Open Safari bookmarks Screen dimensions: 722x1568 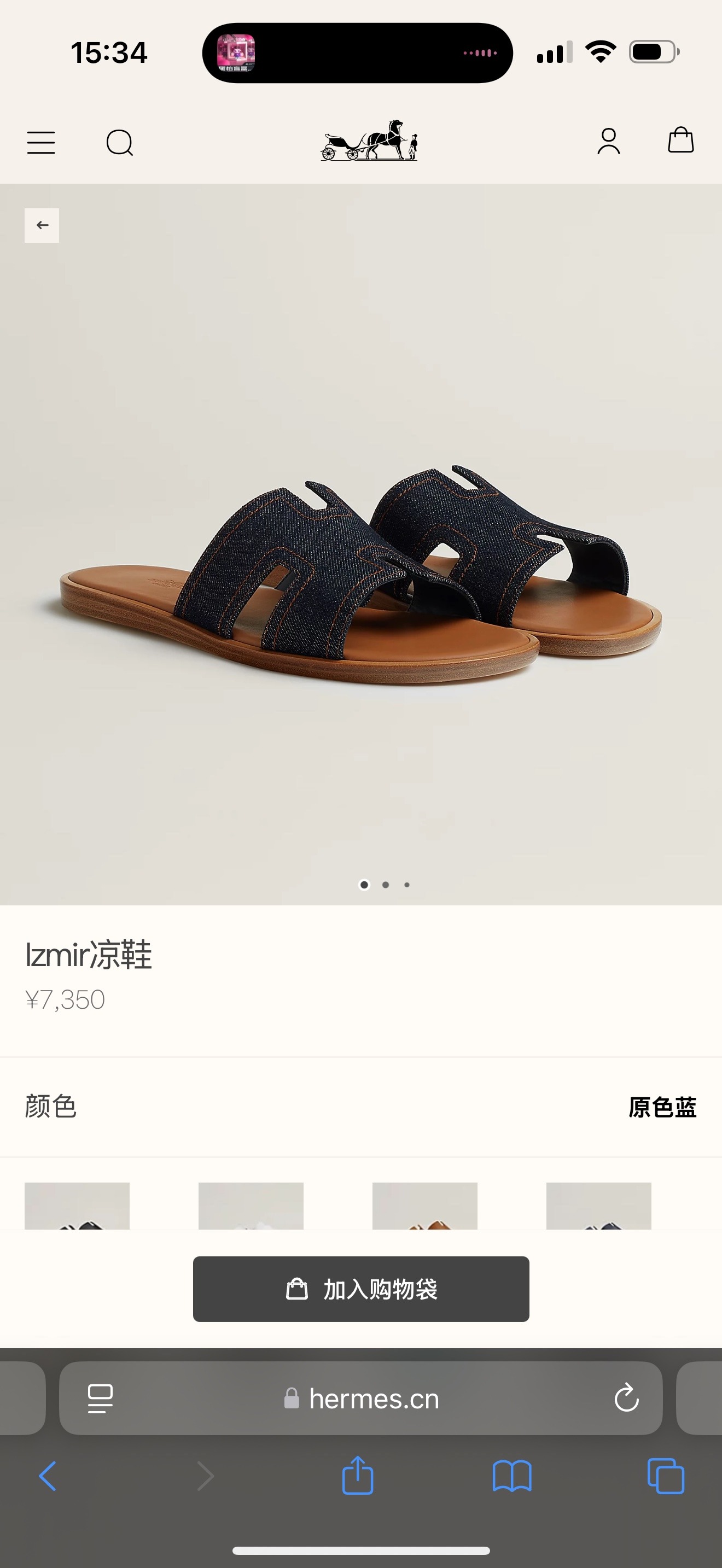click(512, 1476)
